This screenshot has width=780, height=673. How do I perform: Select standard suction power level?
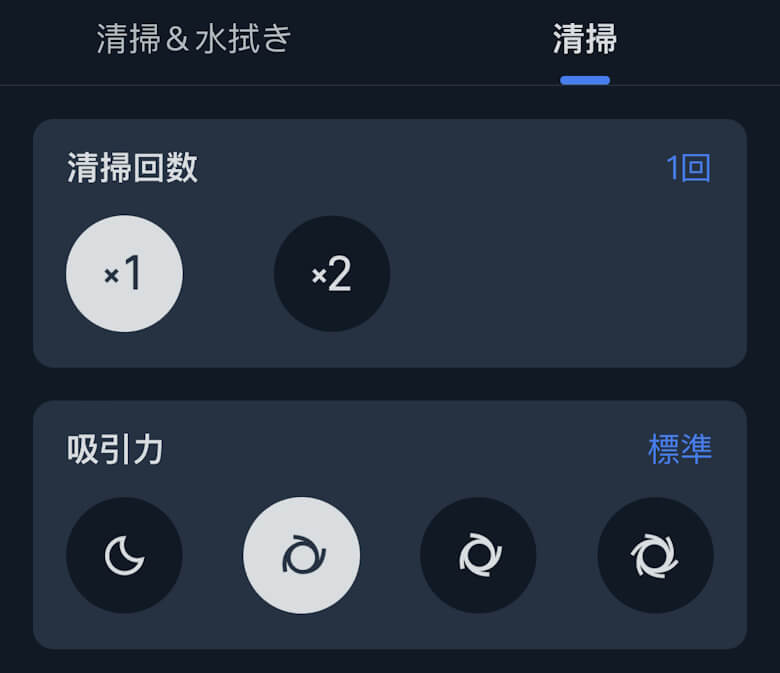(x=301, y=555)
